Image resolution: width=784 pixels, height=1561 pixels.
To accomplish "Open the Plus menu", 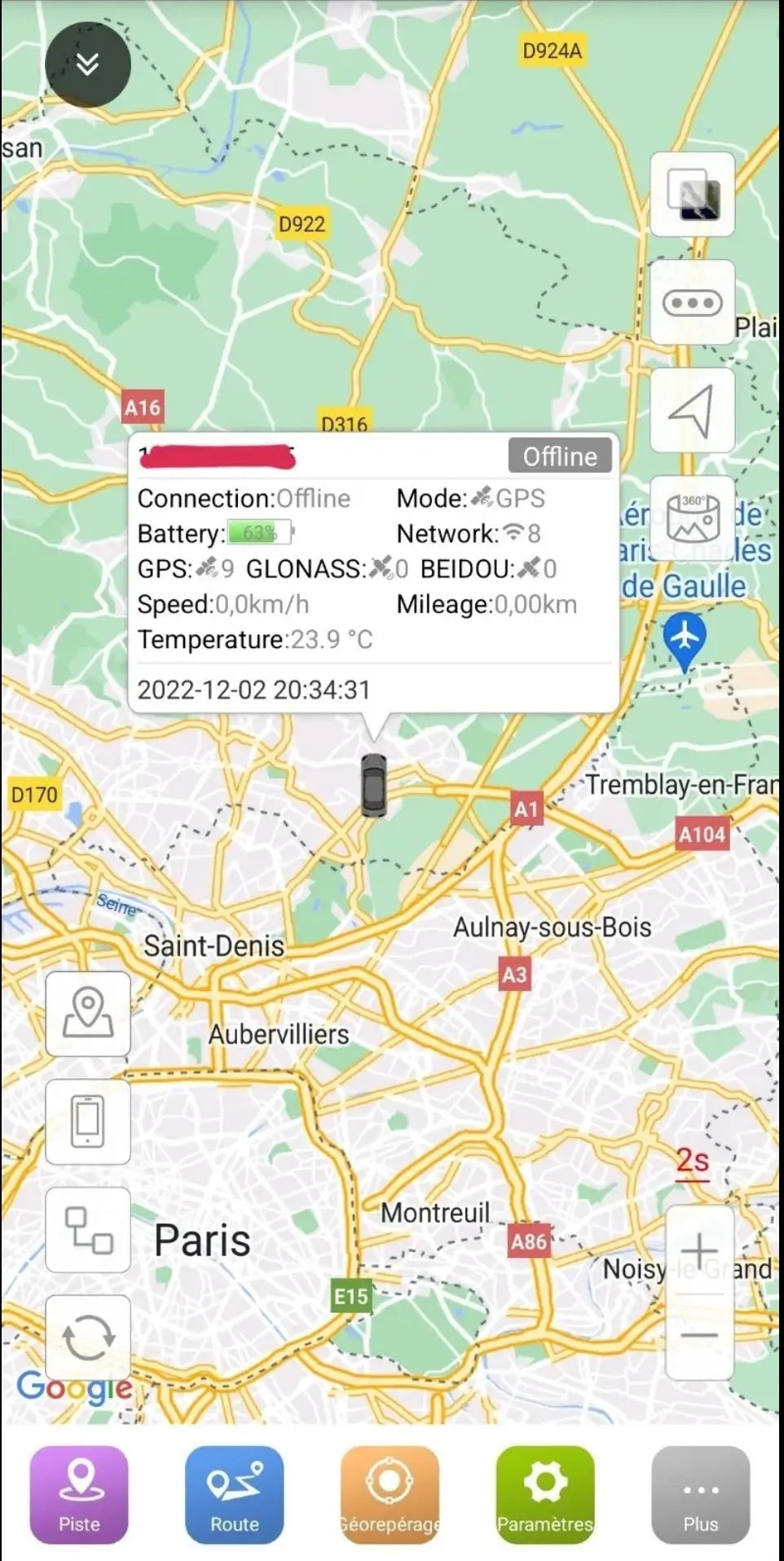I will click(x=700, y=1495).
